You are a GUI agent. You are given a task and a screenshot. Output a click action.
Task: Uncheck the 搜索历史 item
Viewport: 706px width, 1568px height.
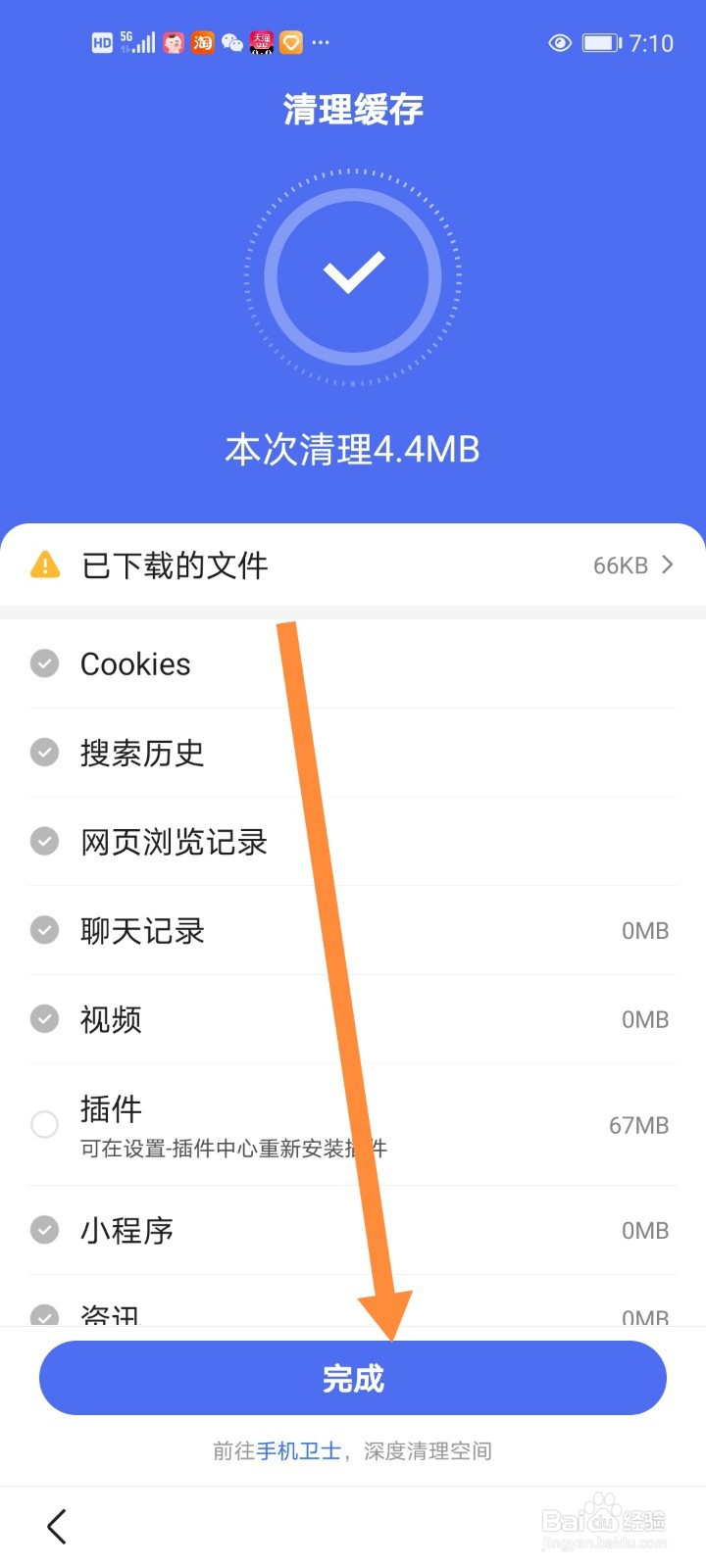coord(44,753)
